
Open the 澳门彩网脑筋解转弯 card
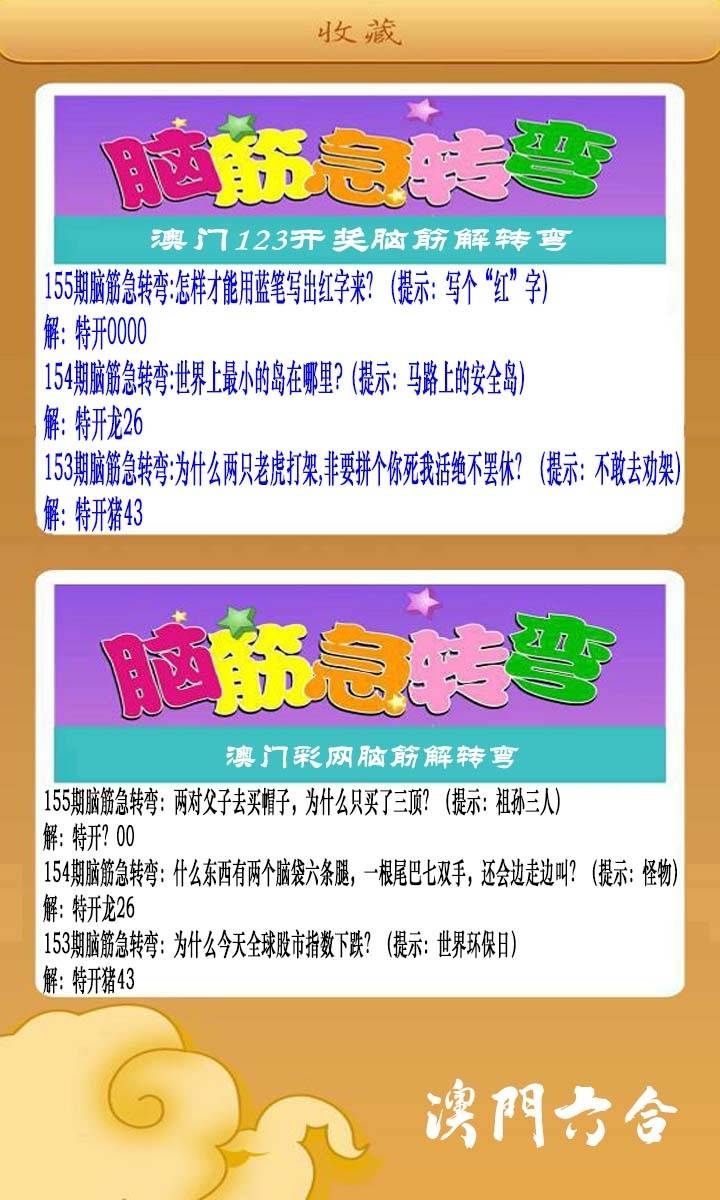point(360,785)
